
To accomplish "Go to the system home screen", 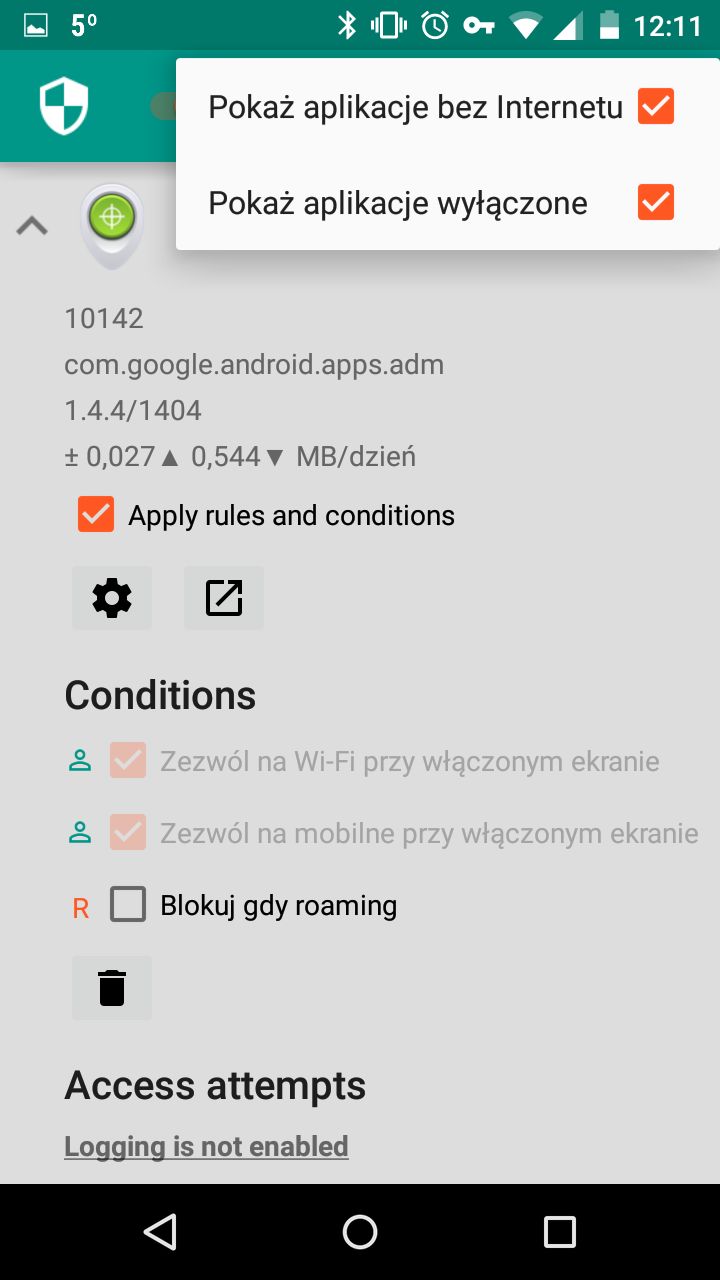I will pos(360,1232).
